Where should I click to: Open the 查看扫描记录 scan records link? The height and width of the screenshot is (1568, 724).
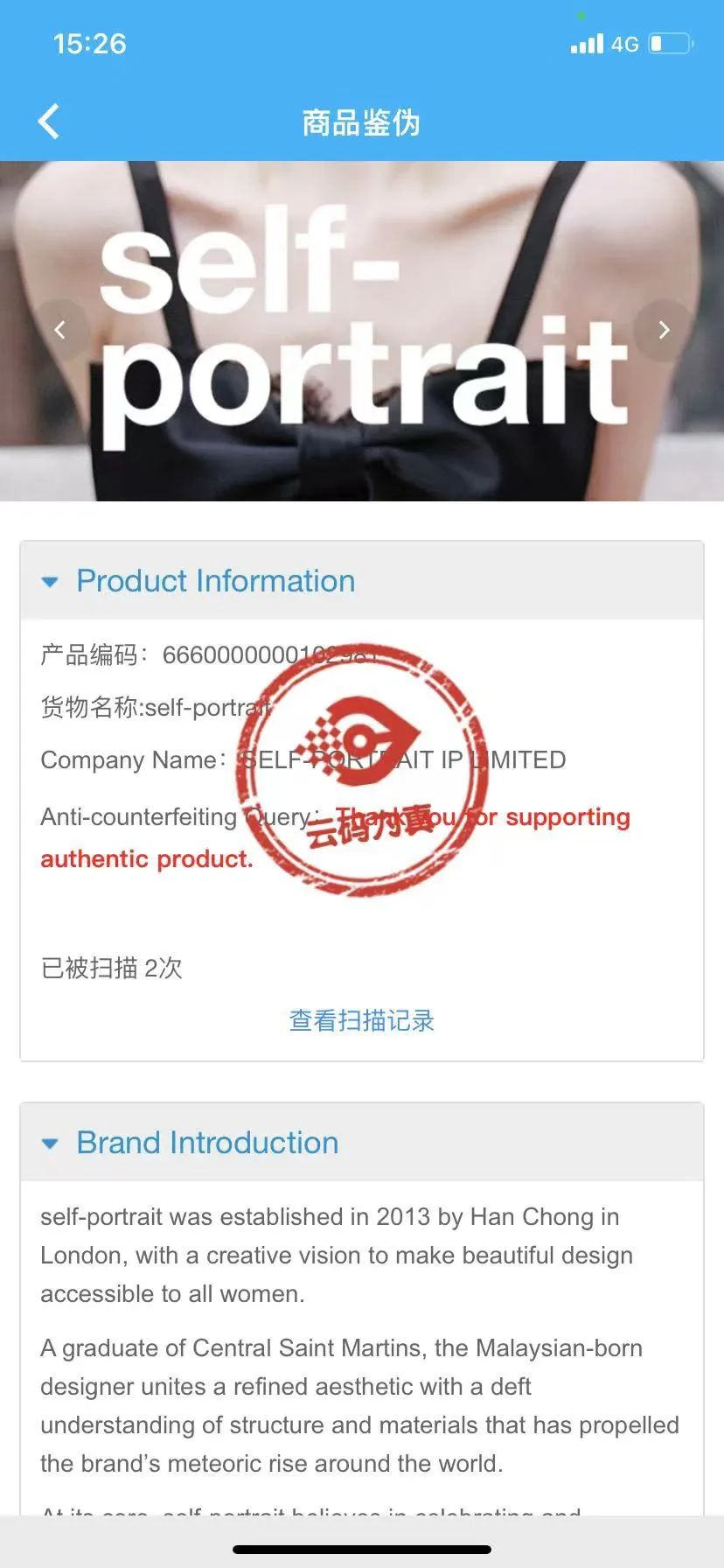pos(361,1020)
